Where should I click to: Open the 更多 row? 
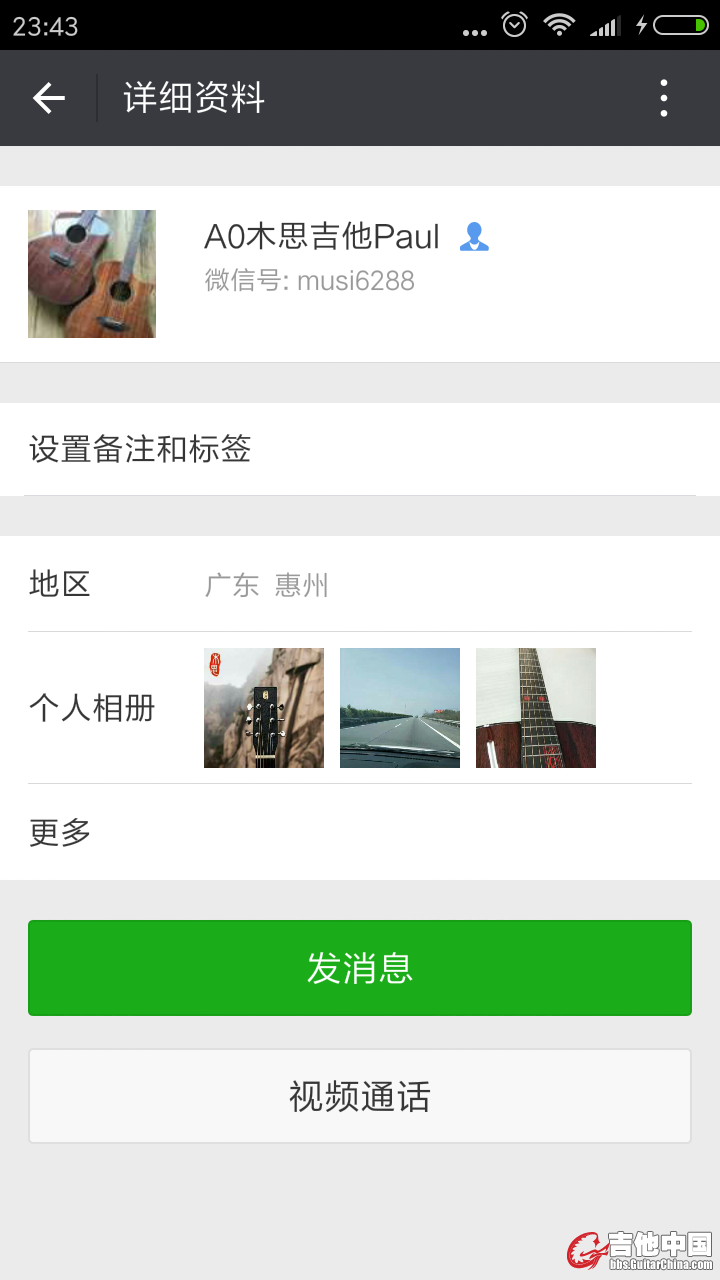click(360, 832)
